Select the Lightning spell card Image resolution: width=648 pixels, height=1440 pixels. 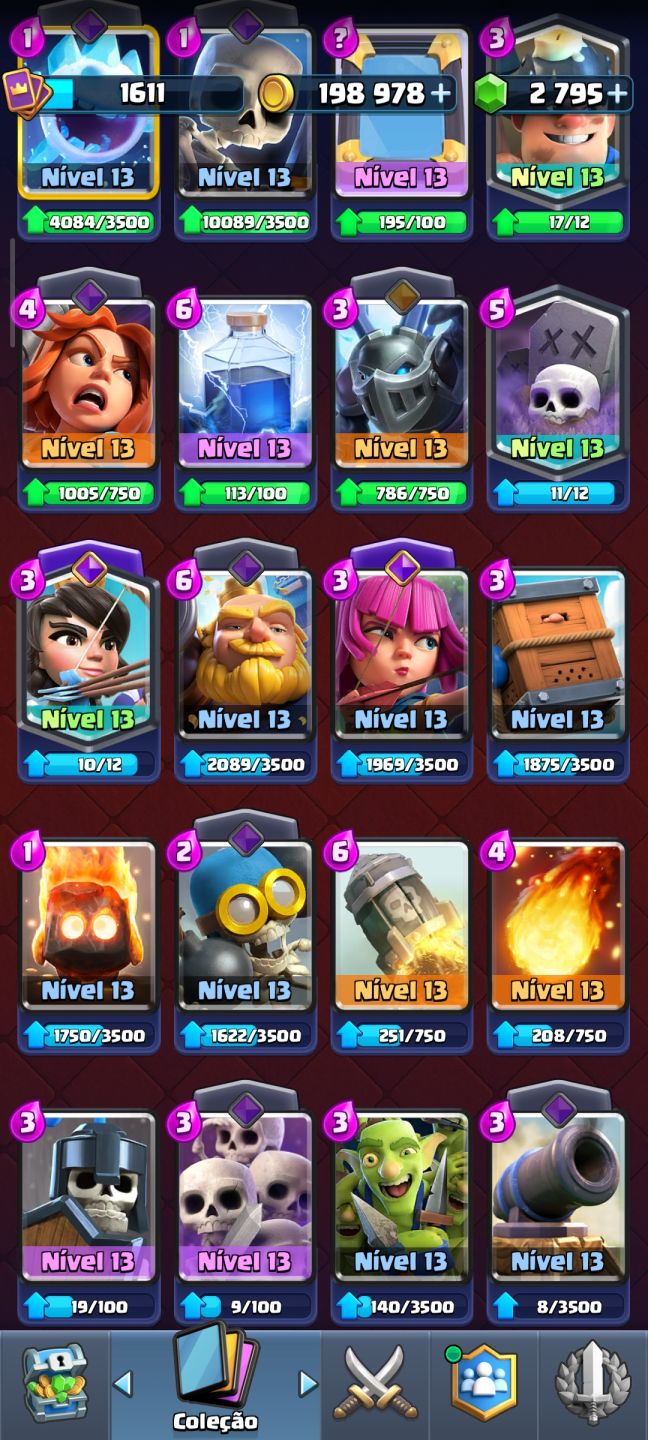pos(245,390)
